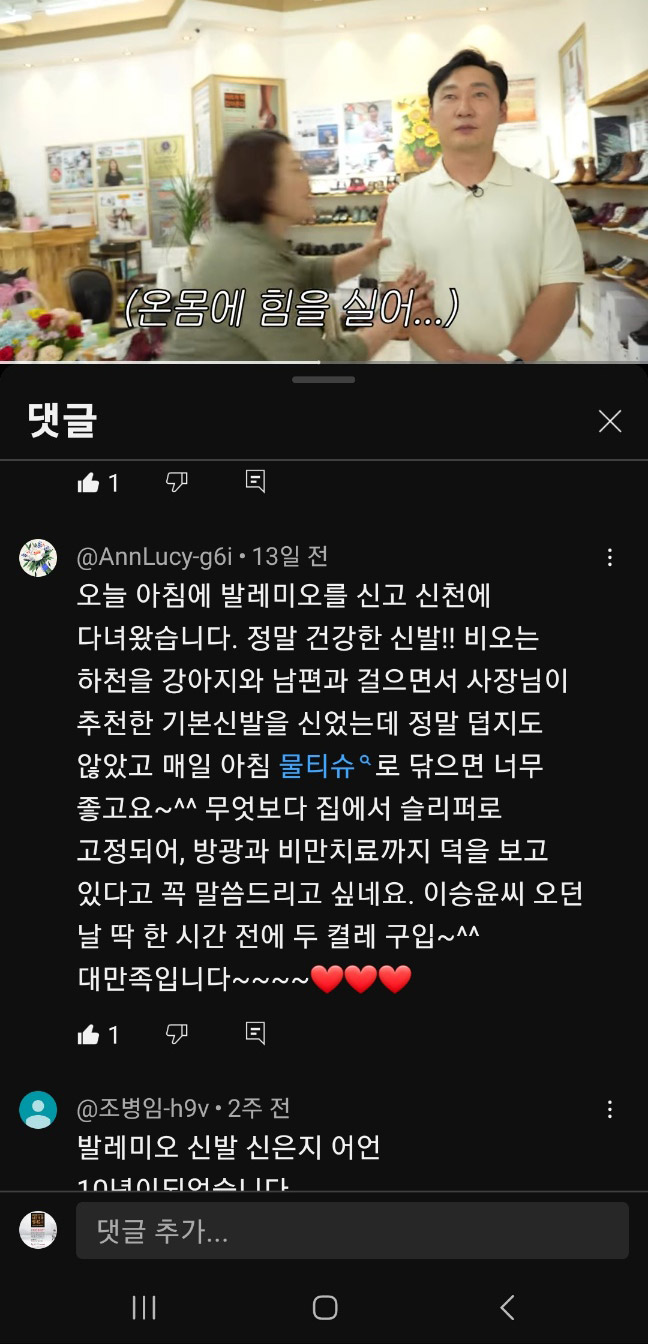Screen dimensions: 648x1344
Task: Tap the 댓글 추가 comment field
Action: click(x=352, y=1230)
